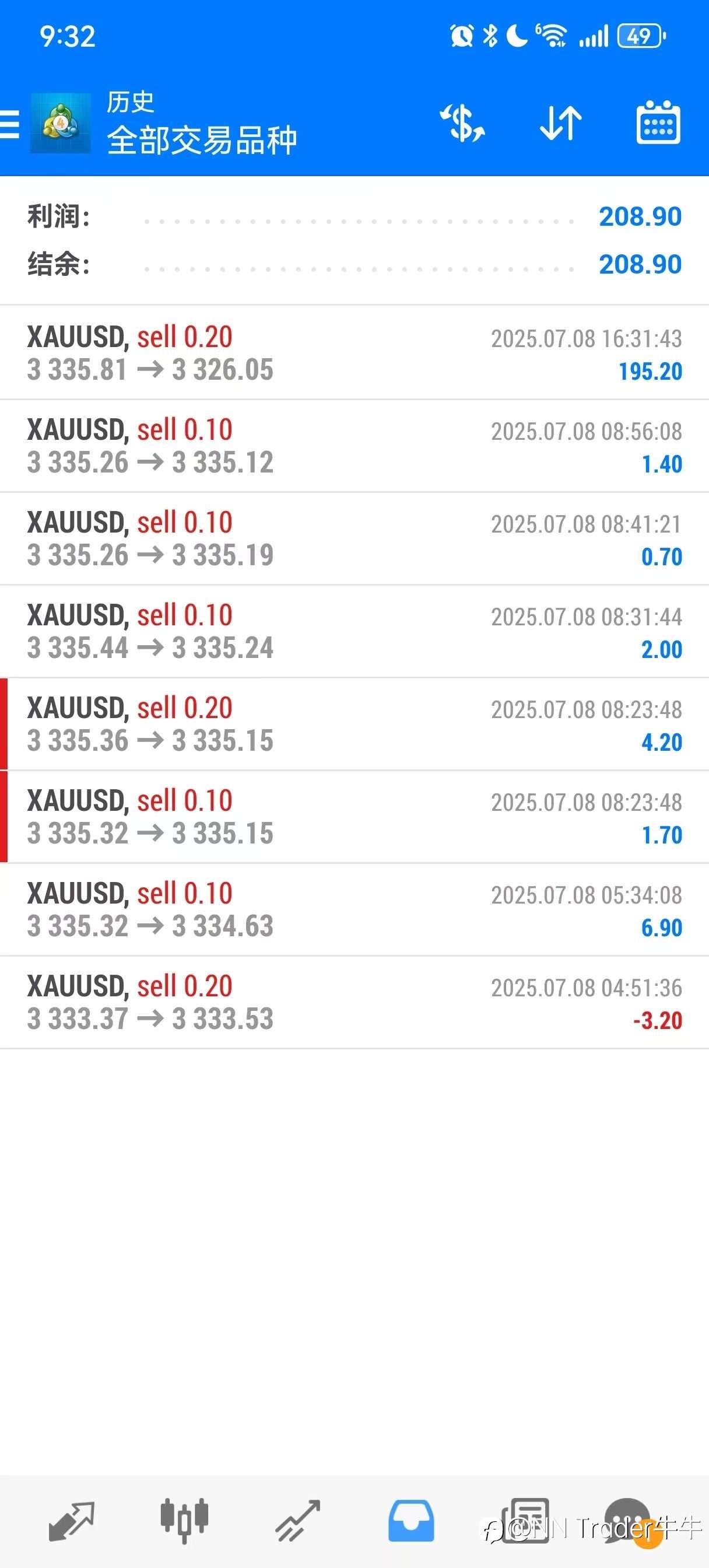The width and height of the screenshot is (709, 1568).
Task: Open the sell 0.20 trade with profit 195.20
Action: pyautogui.click(x=354, y=353)
